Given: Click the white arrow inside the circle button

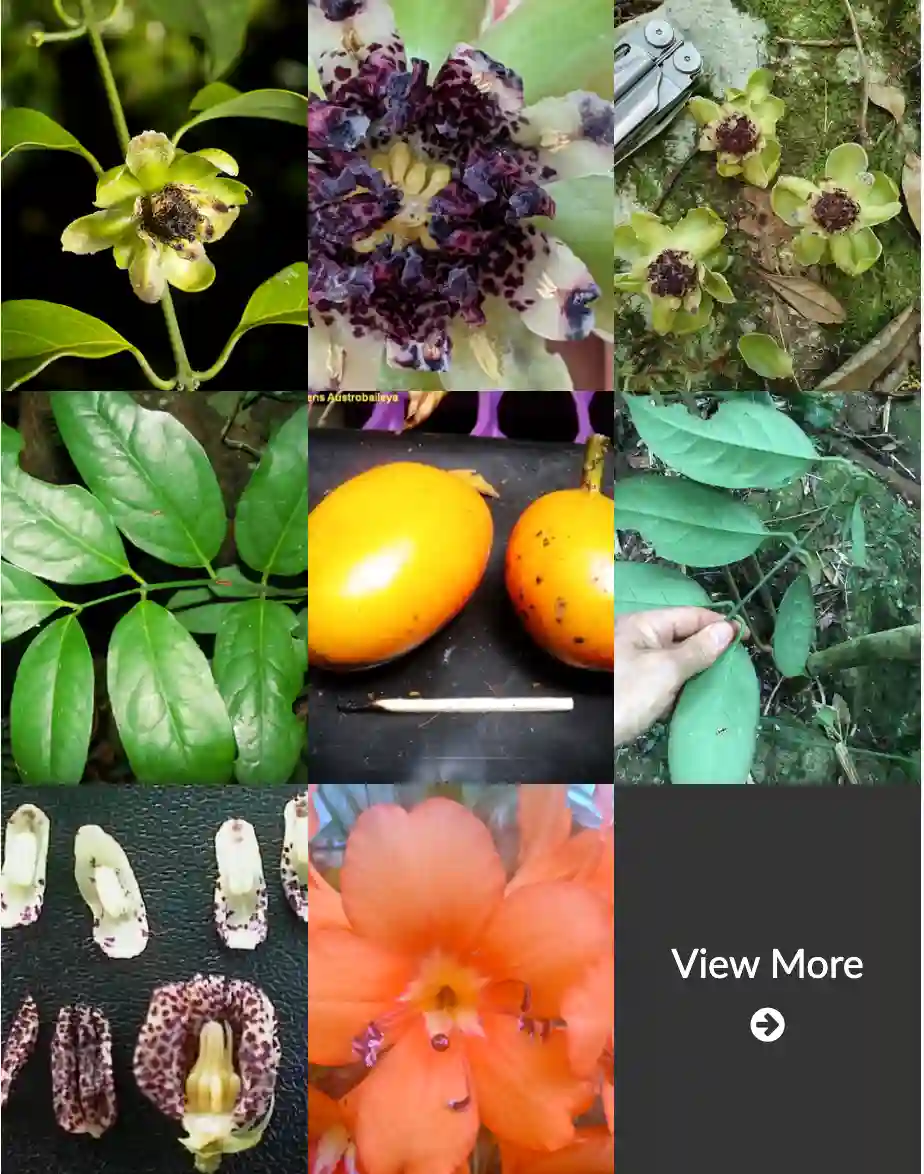Looking at the screenshot, I should click(767, 1025).
